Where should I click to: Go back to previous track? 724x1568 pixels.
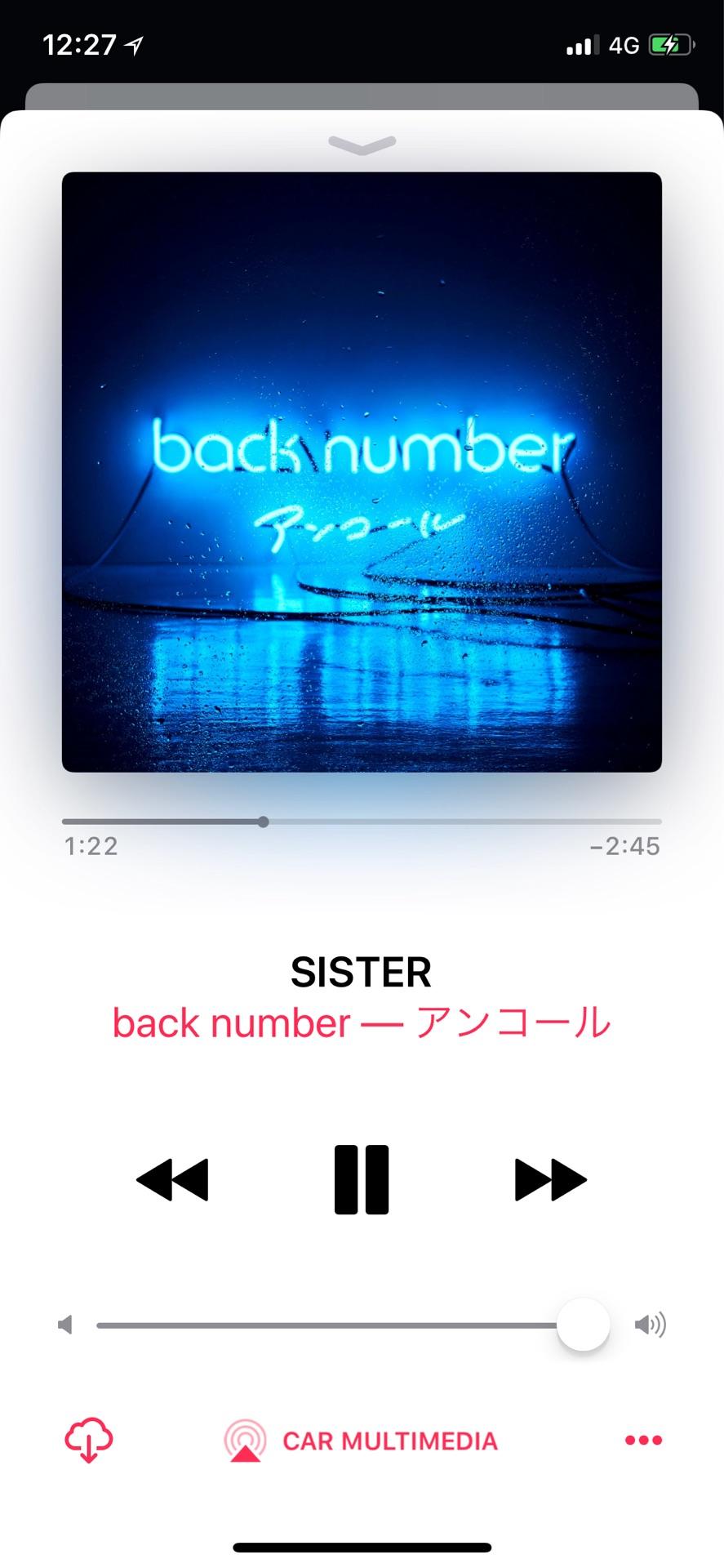tap(172, 1179)
